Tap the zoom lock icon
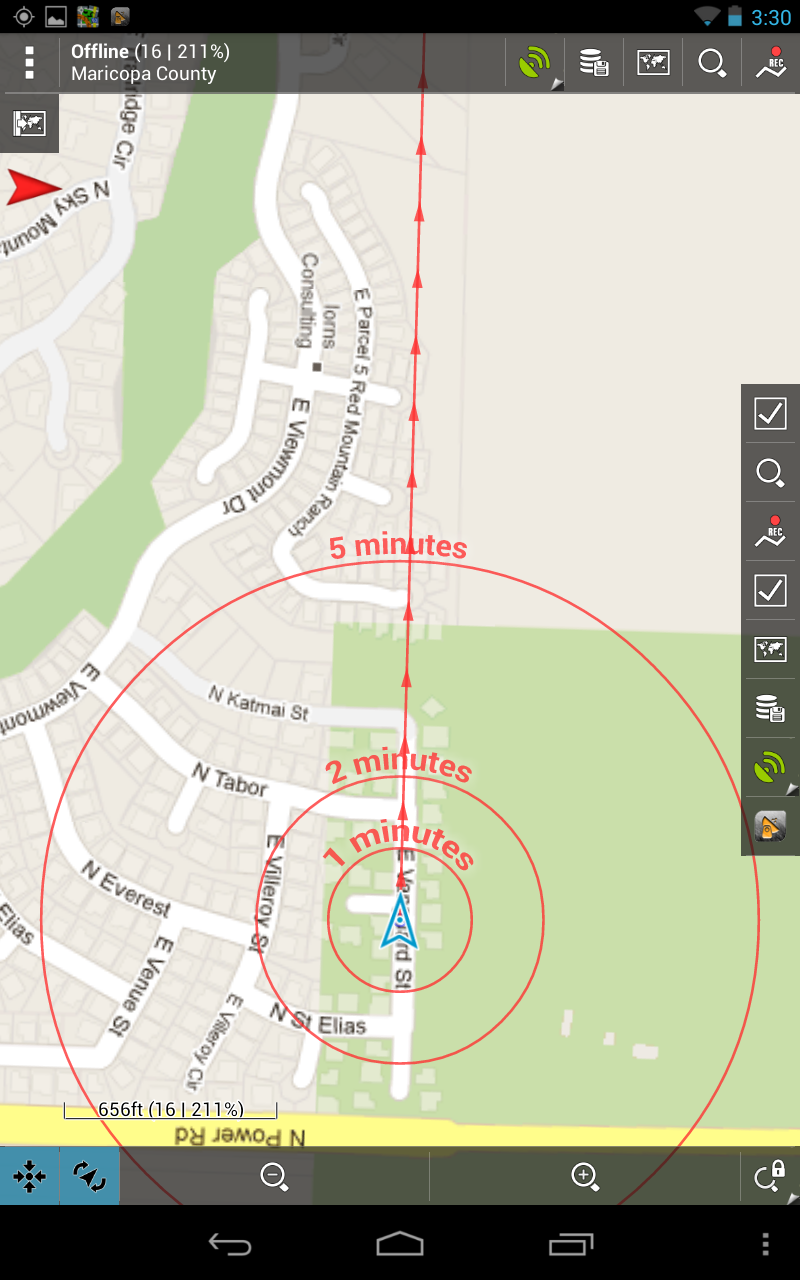 click(771, 1176)
